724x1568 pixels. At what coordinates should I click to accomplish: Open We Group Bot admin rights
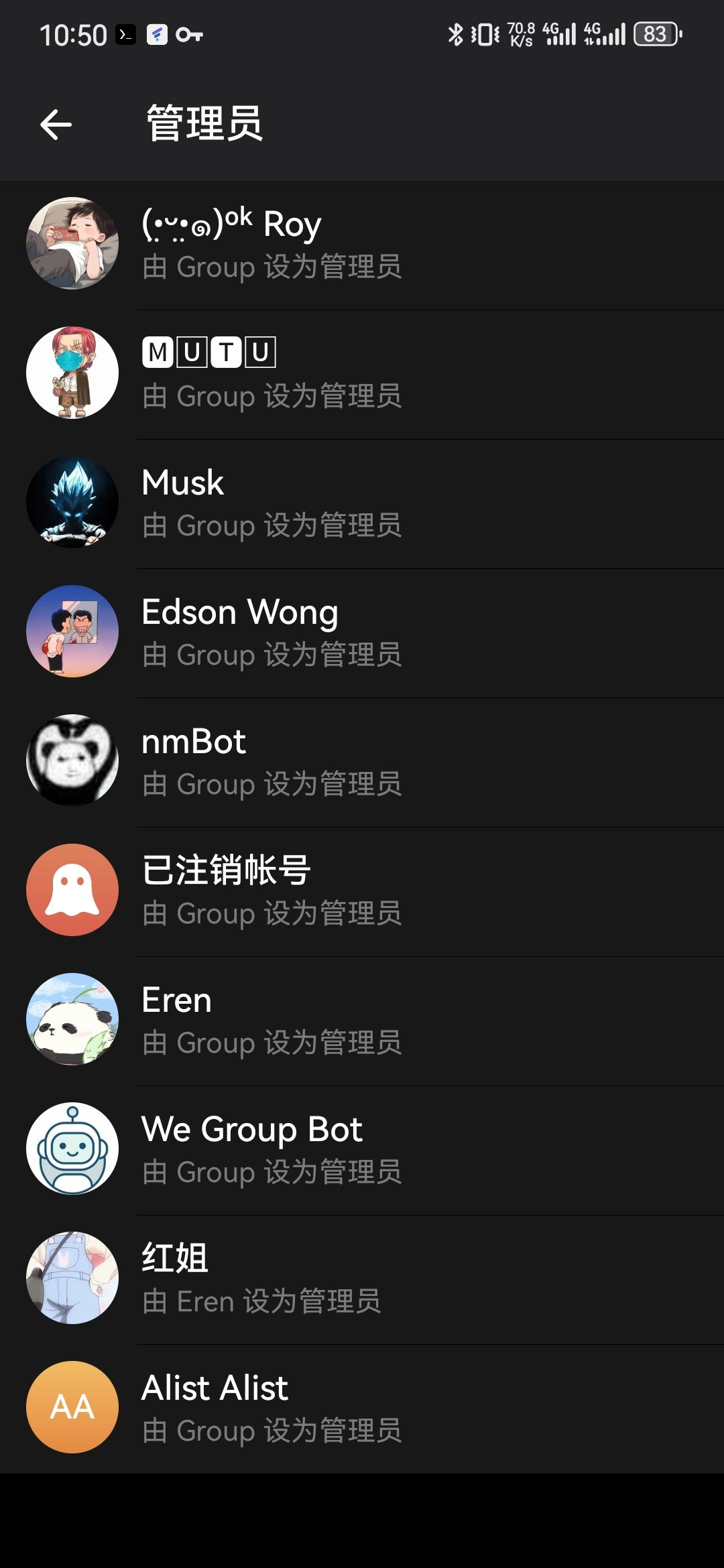[362, 1149]
